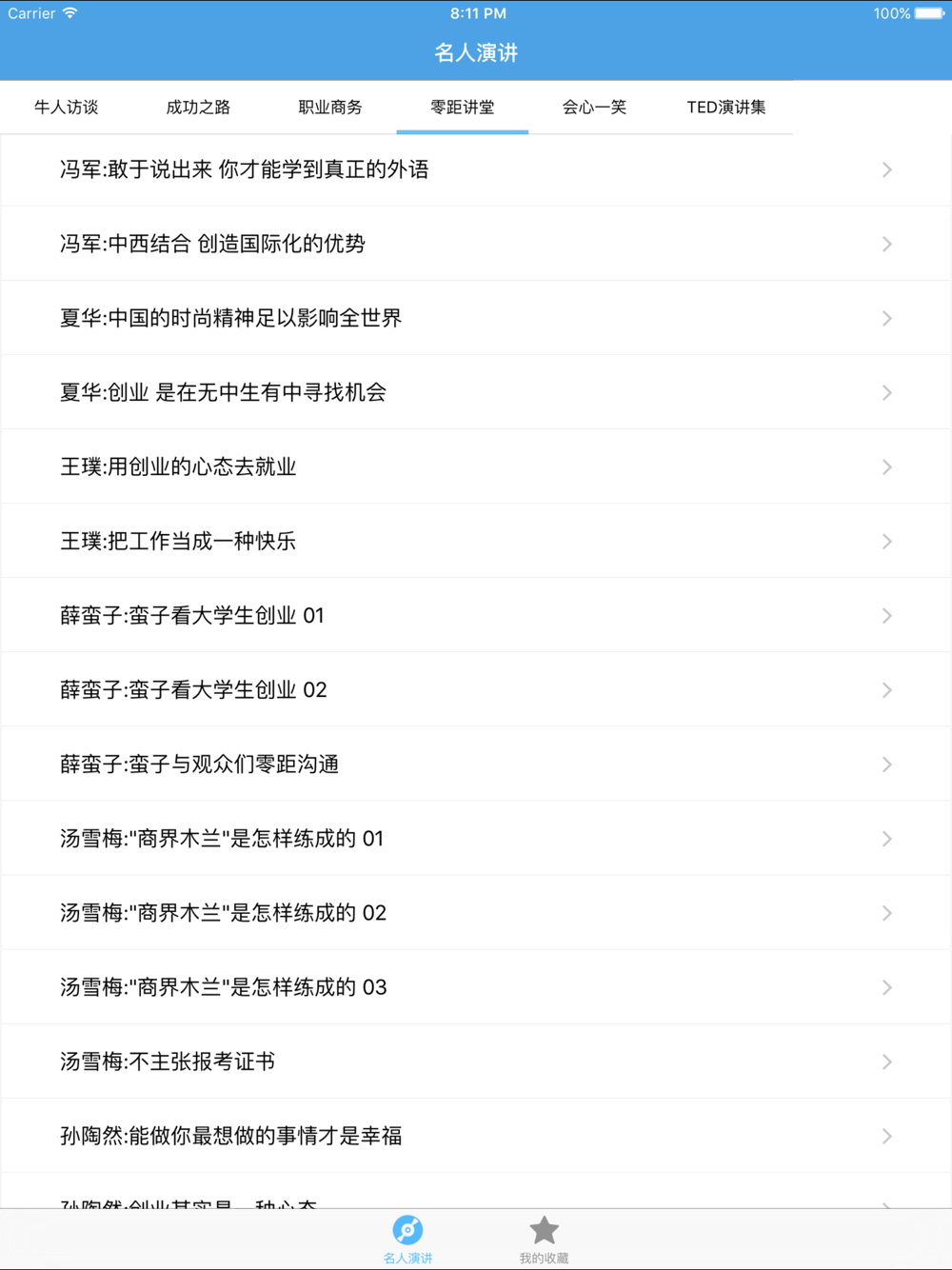The width and height of the screenshot is (952, 1270).
Task: Open 汤雪梅:"商界木兰"是怎样练成的 03
Action: coord(476,986)
